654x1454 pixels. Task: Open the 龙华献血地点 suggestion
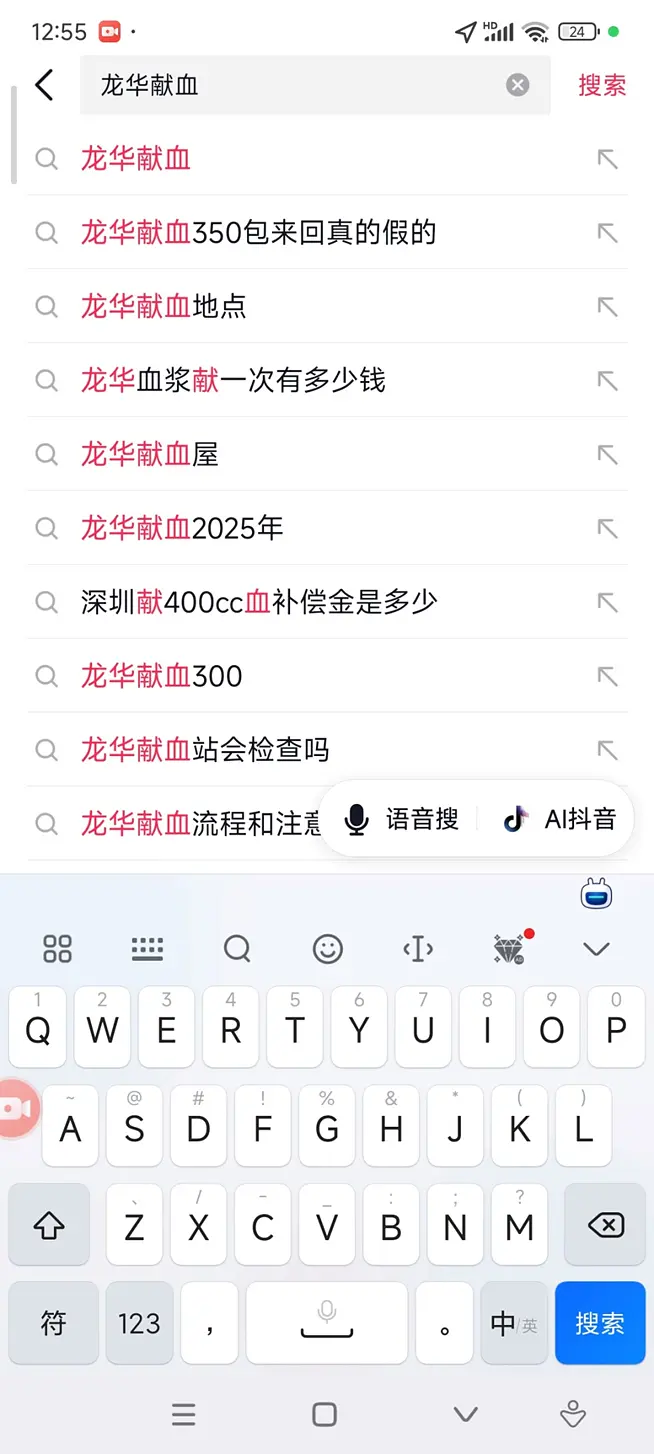[164, 307]
